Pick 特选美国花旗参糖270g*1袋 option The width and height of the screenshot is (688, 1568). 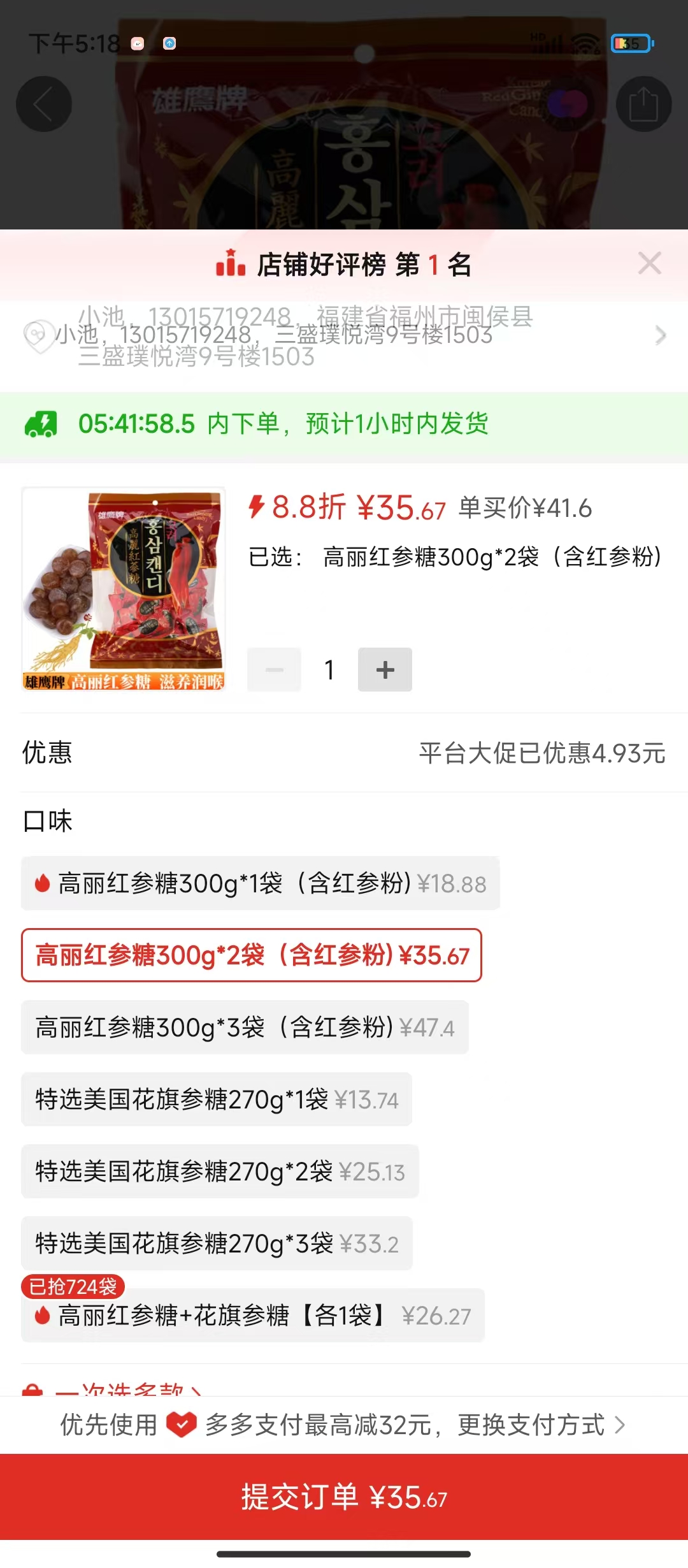point(216,1100)
